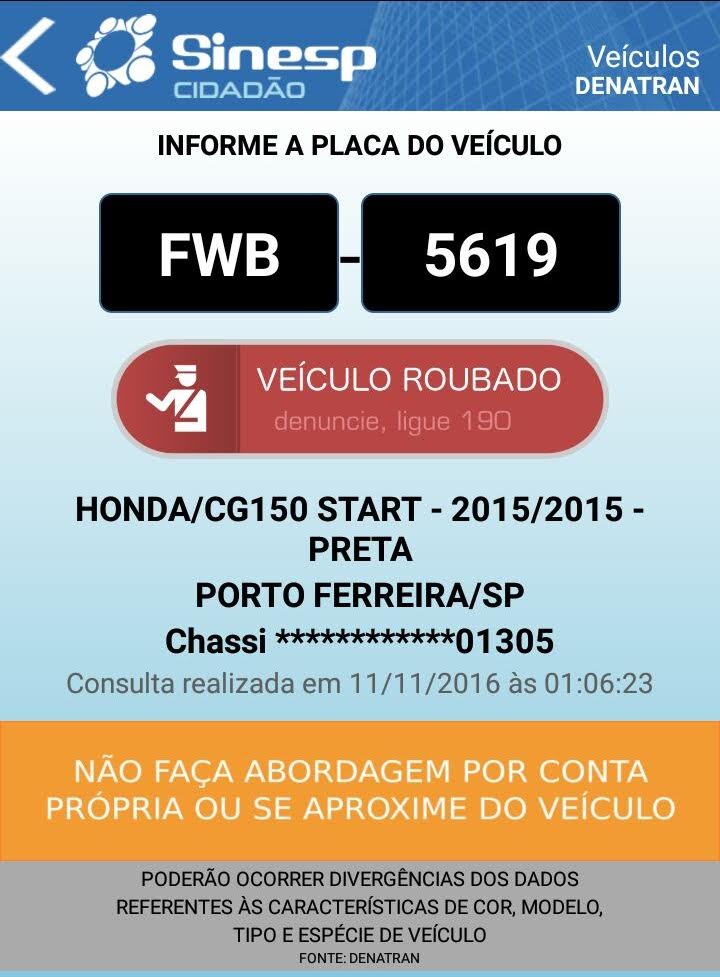Go back using the header arrow
720x977 pixels.
point(30,54)
